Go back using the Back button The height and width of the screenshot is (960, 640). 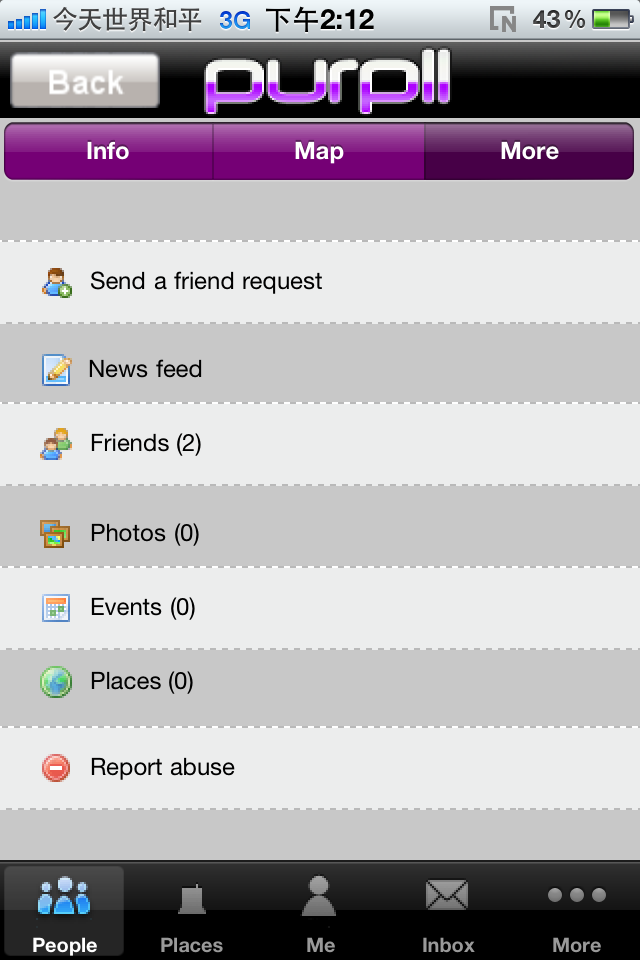coord(85,81)
